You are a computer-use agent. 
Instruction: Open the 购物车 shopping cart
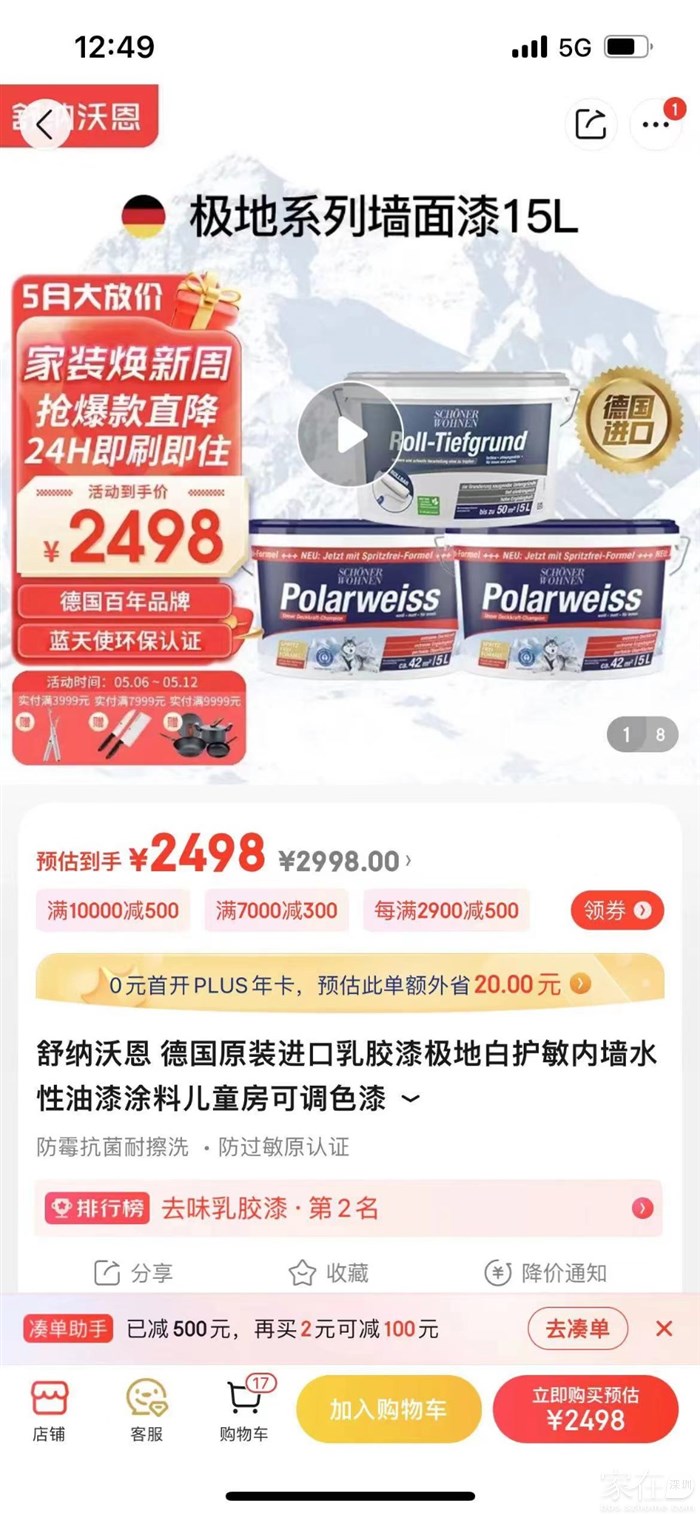pos(244,1411)
